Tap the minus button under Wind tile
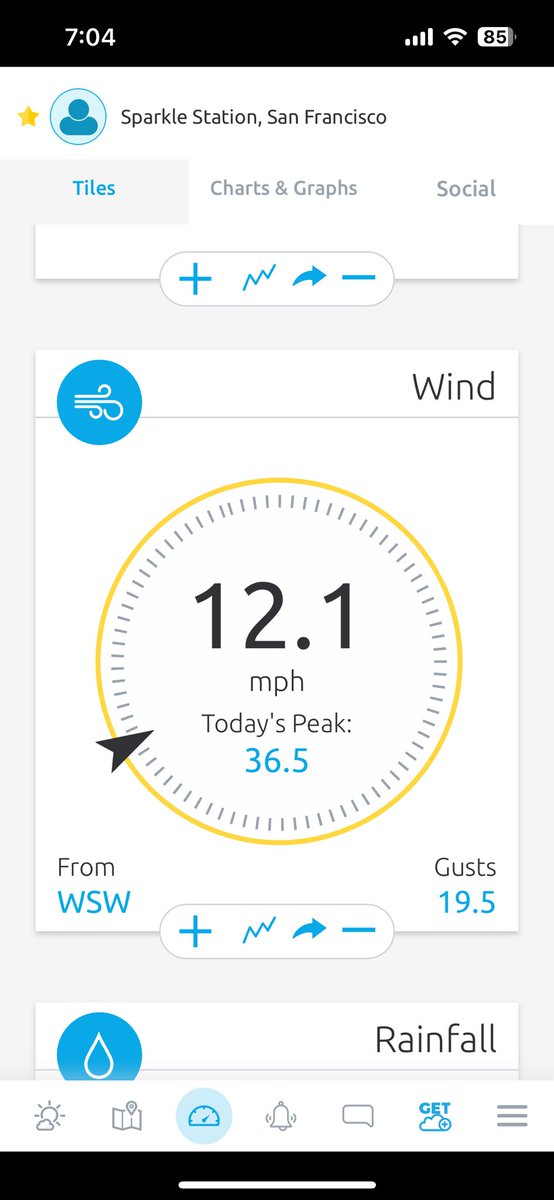 [x=358, y=933]
